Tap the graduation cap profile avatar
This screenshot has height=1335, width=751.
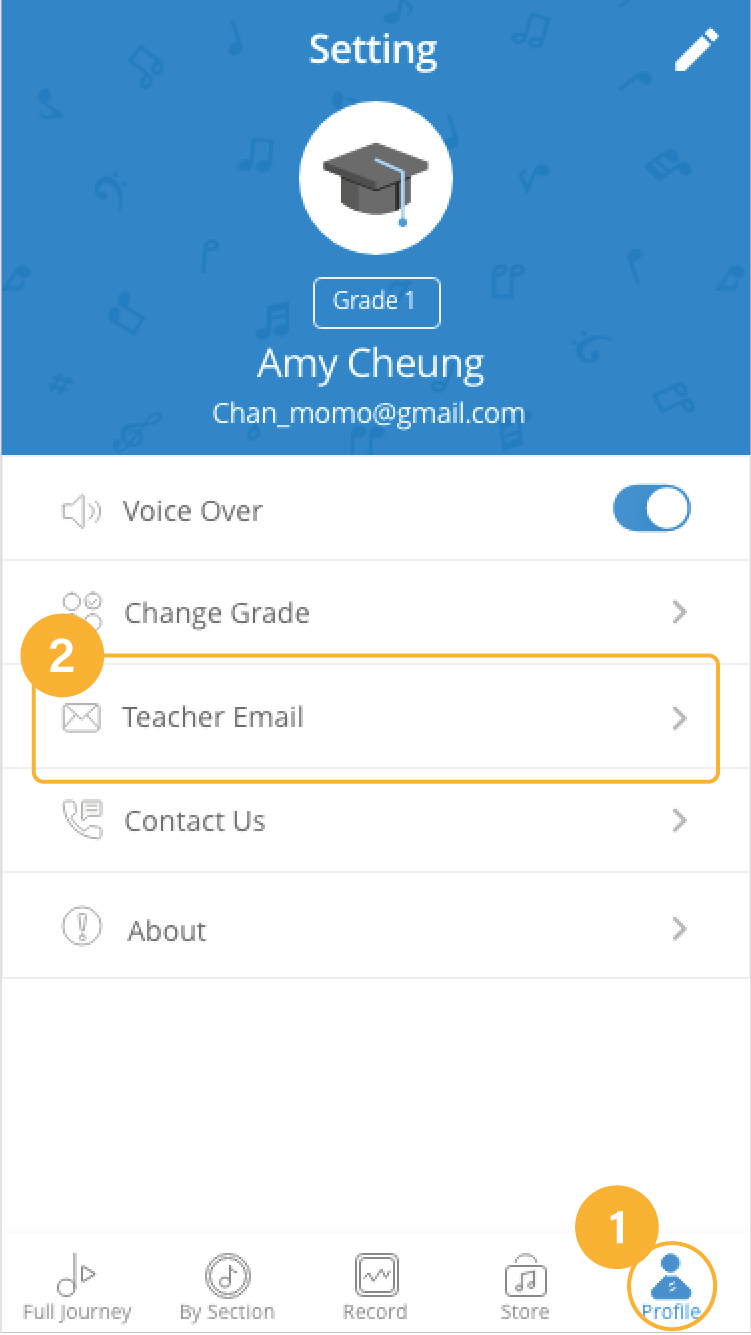pos(376,178)
